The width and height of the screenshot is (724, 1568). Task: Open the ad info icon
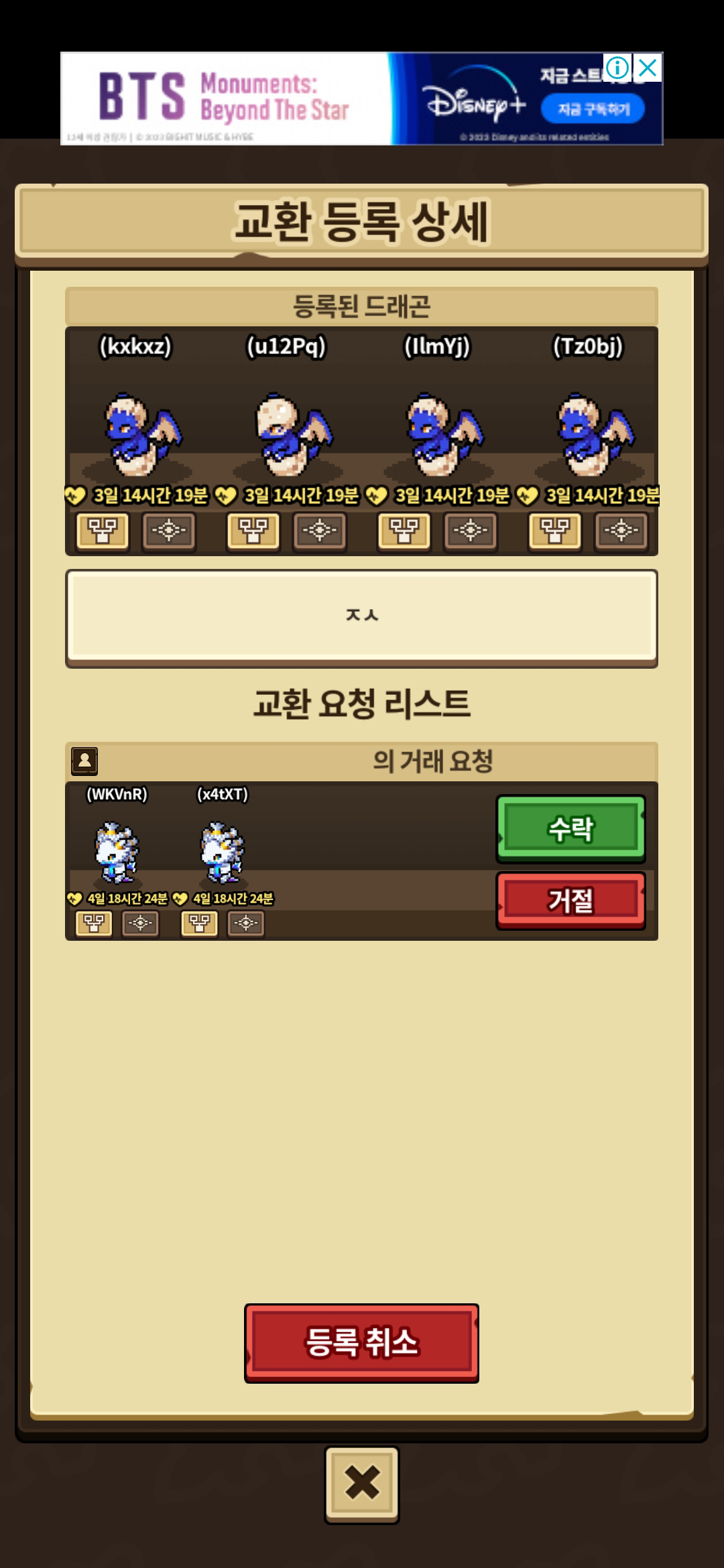[617, 68]
